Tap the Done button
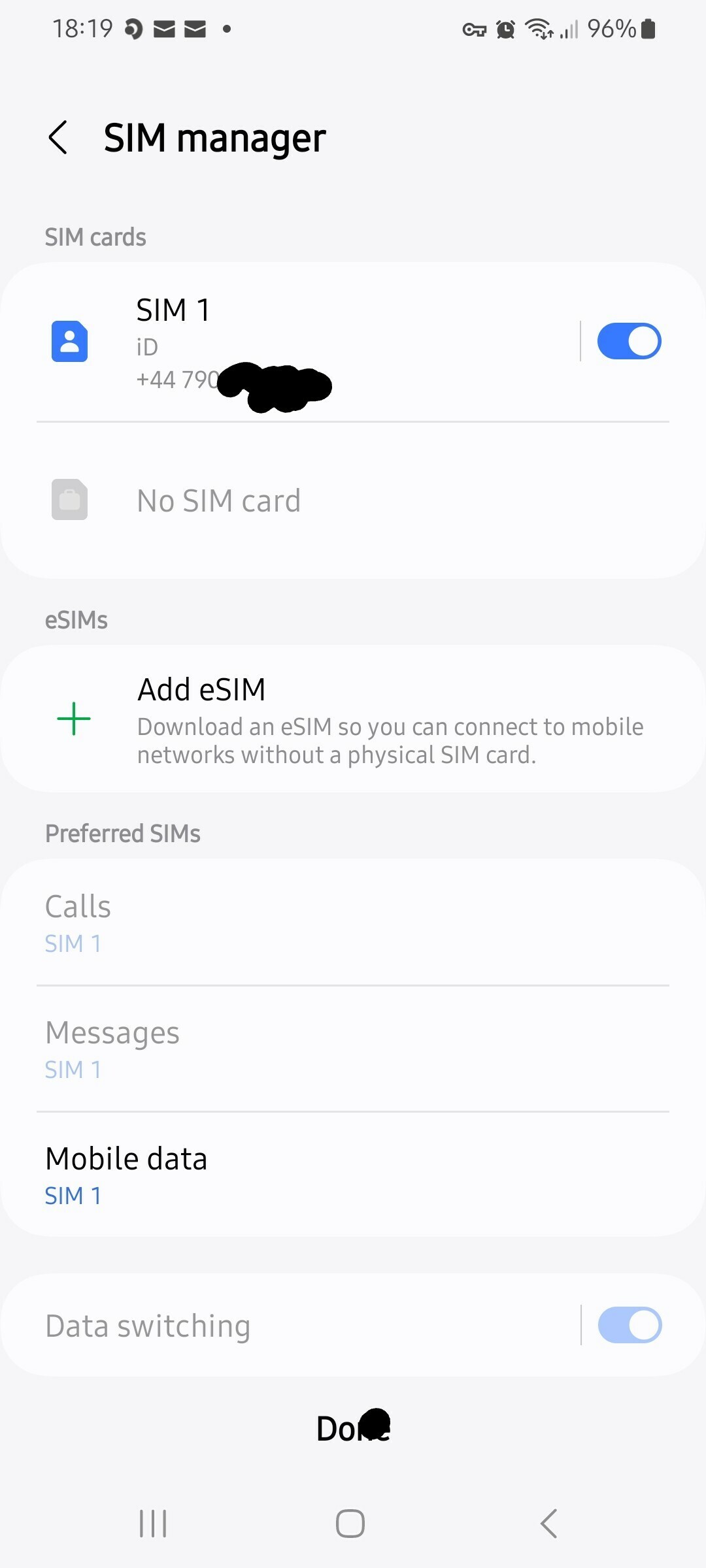The width and height of the screenshot is (706, 1568). point(353,1428)
